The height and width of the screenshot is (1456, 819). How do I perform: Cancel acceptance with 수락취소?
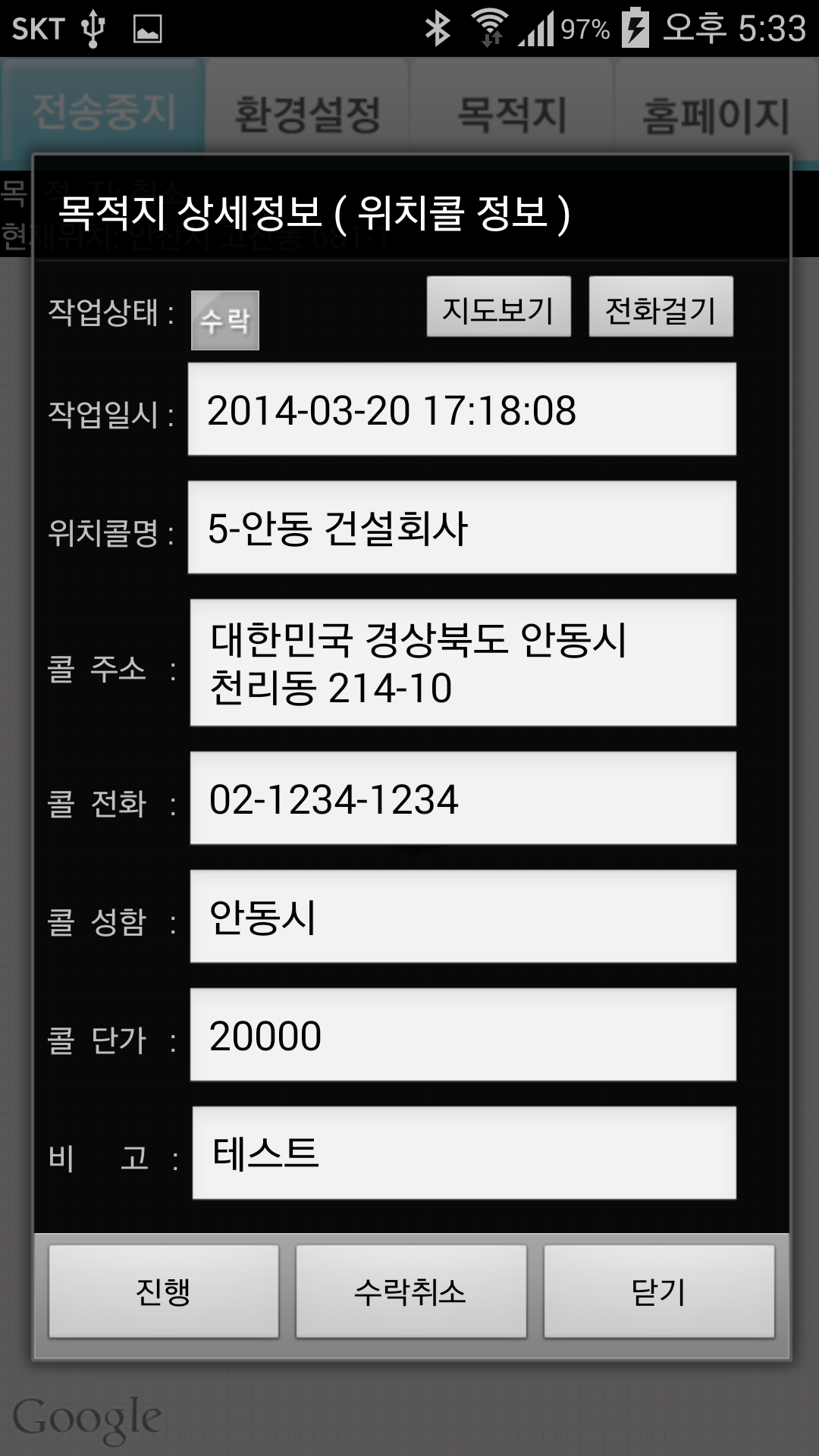point(411,1291)
